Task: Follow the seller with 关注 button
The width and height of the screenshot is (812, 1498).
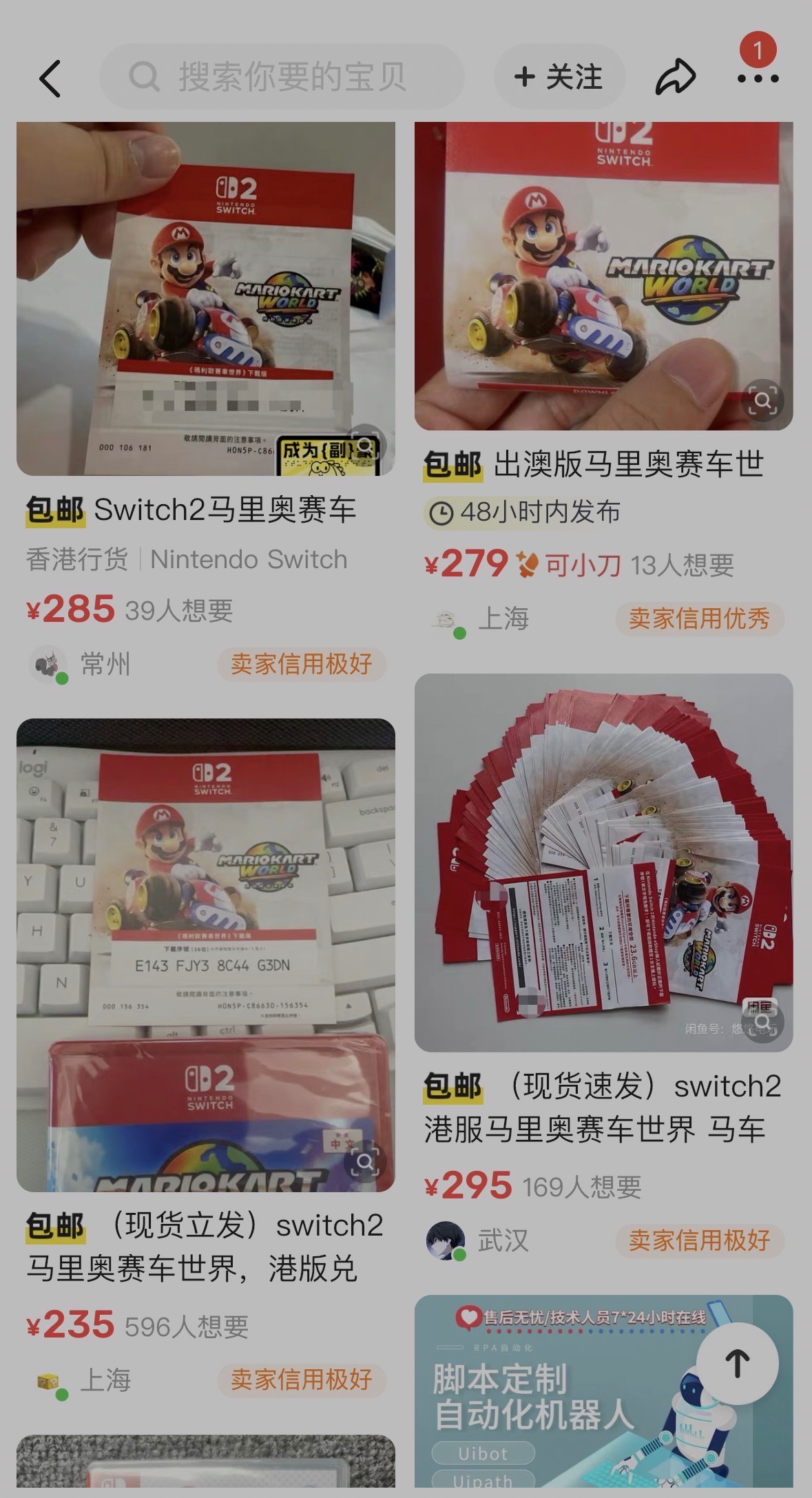Action: pos(559,76)
